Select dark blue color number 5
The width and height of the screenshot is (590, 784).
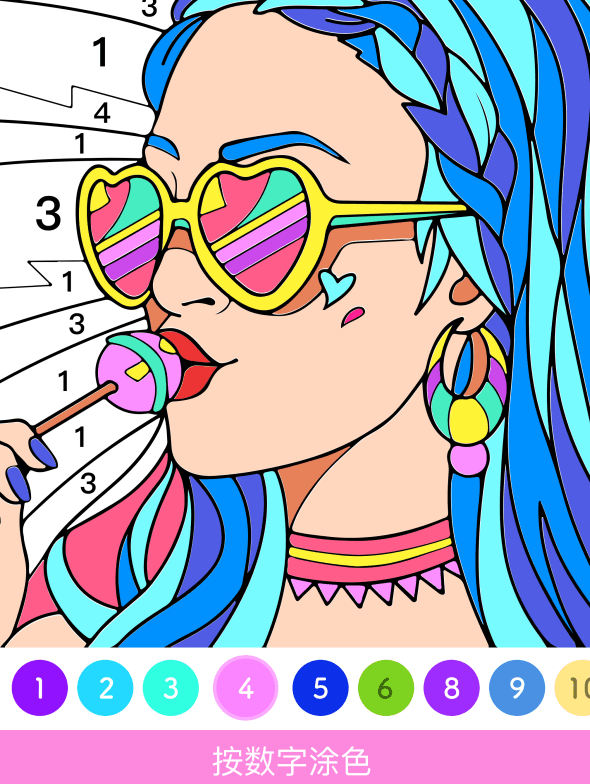tap(320, 688)
